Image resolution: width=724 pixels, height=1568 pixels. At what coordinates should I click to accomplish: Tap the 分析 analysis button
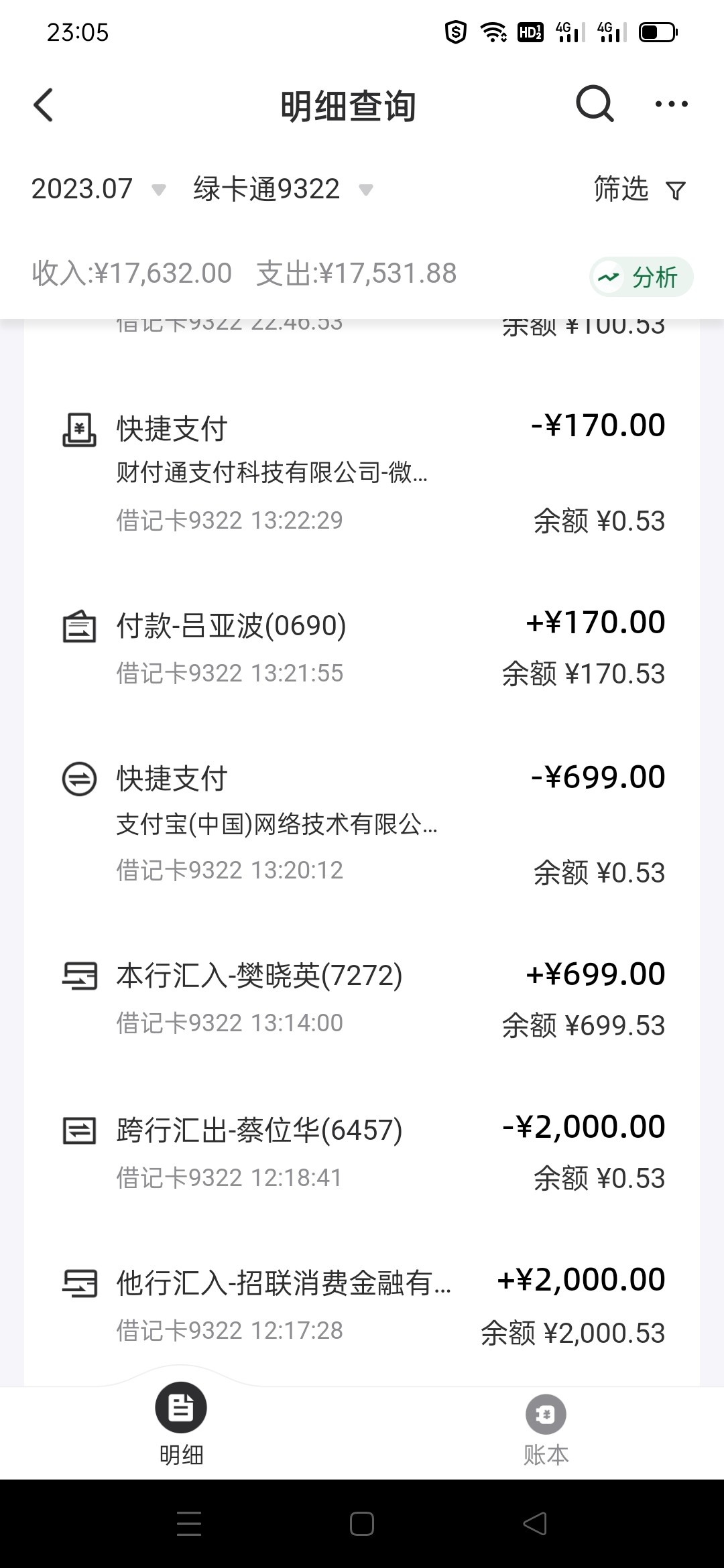tap(641, 277)
